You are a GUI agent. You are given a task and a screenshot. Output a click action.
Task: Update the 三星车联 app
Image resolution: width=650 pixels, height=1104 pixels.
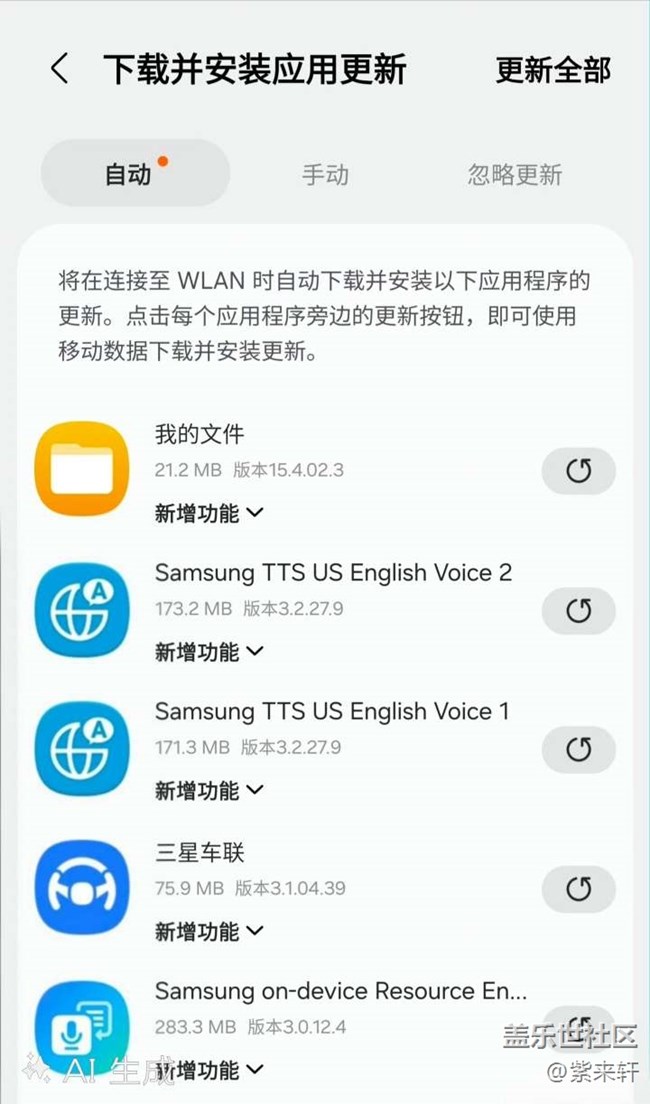578,888
